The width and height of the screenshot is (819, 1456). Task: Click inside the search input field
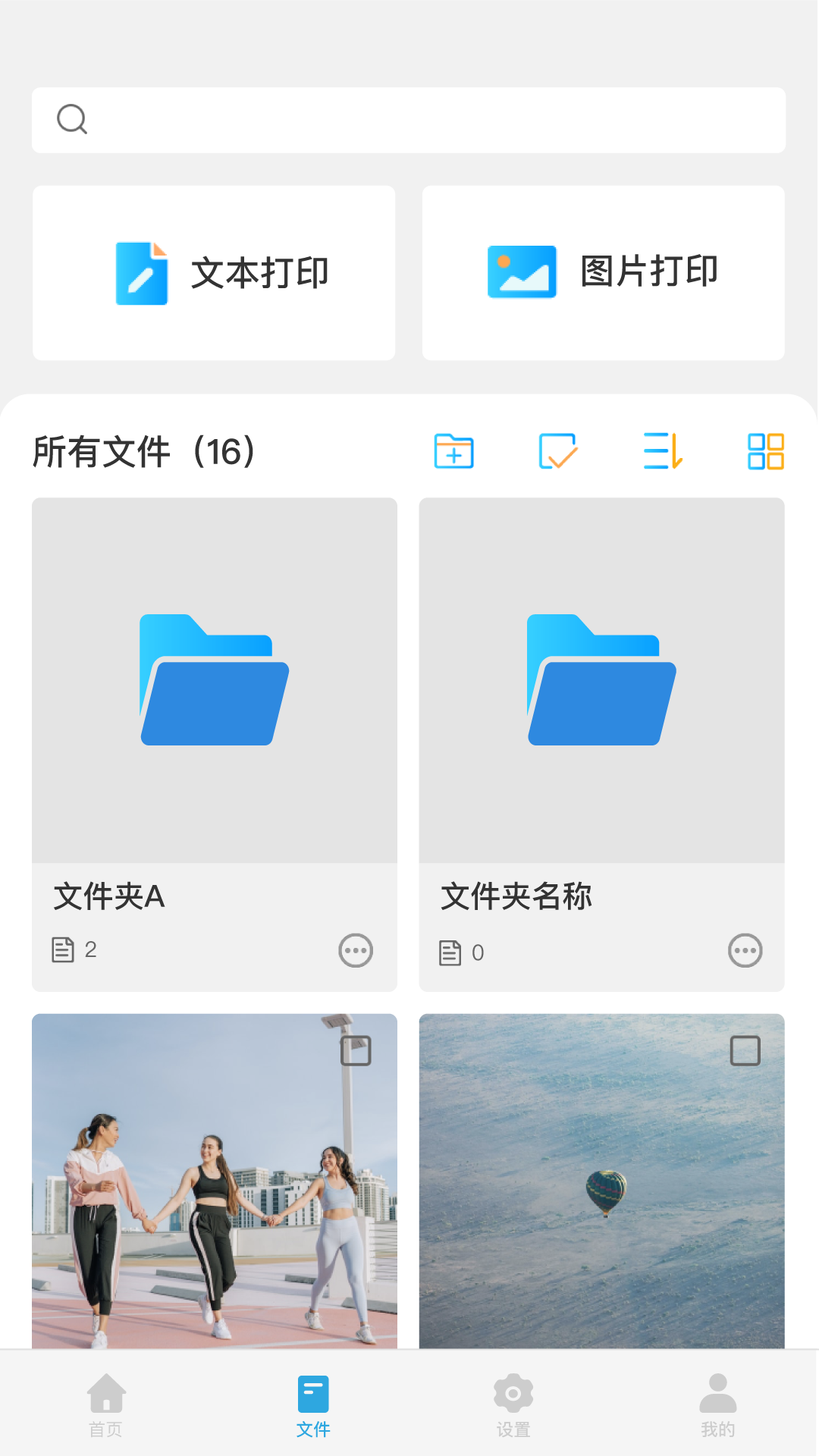click(409, 120)
